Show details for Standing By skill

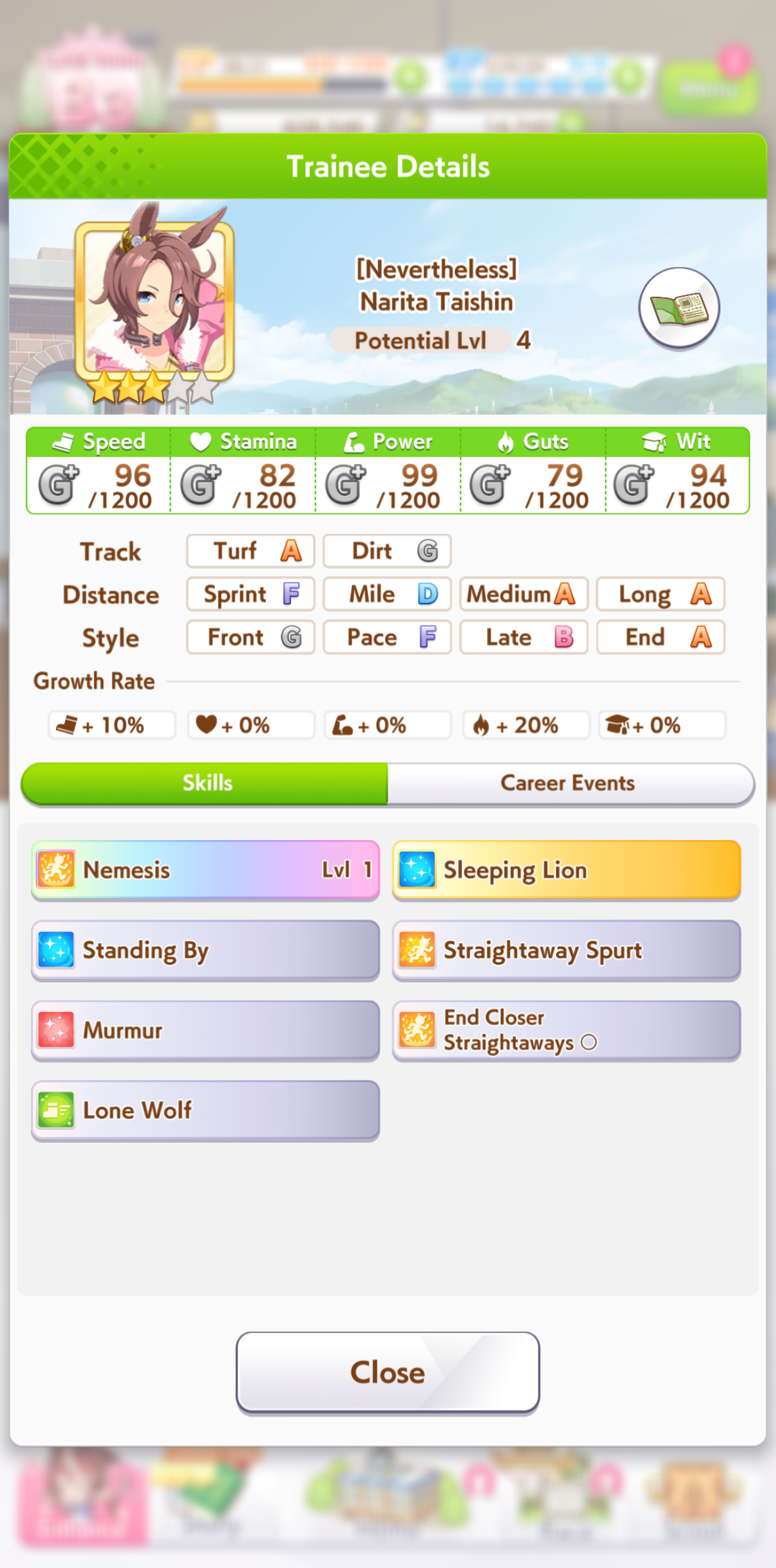(x=205, y=950)
